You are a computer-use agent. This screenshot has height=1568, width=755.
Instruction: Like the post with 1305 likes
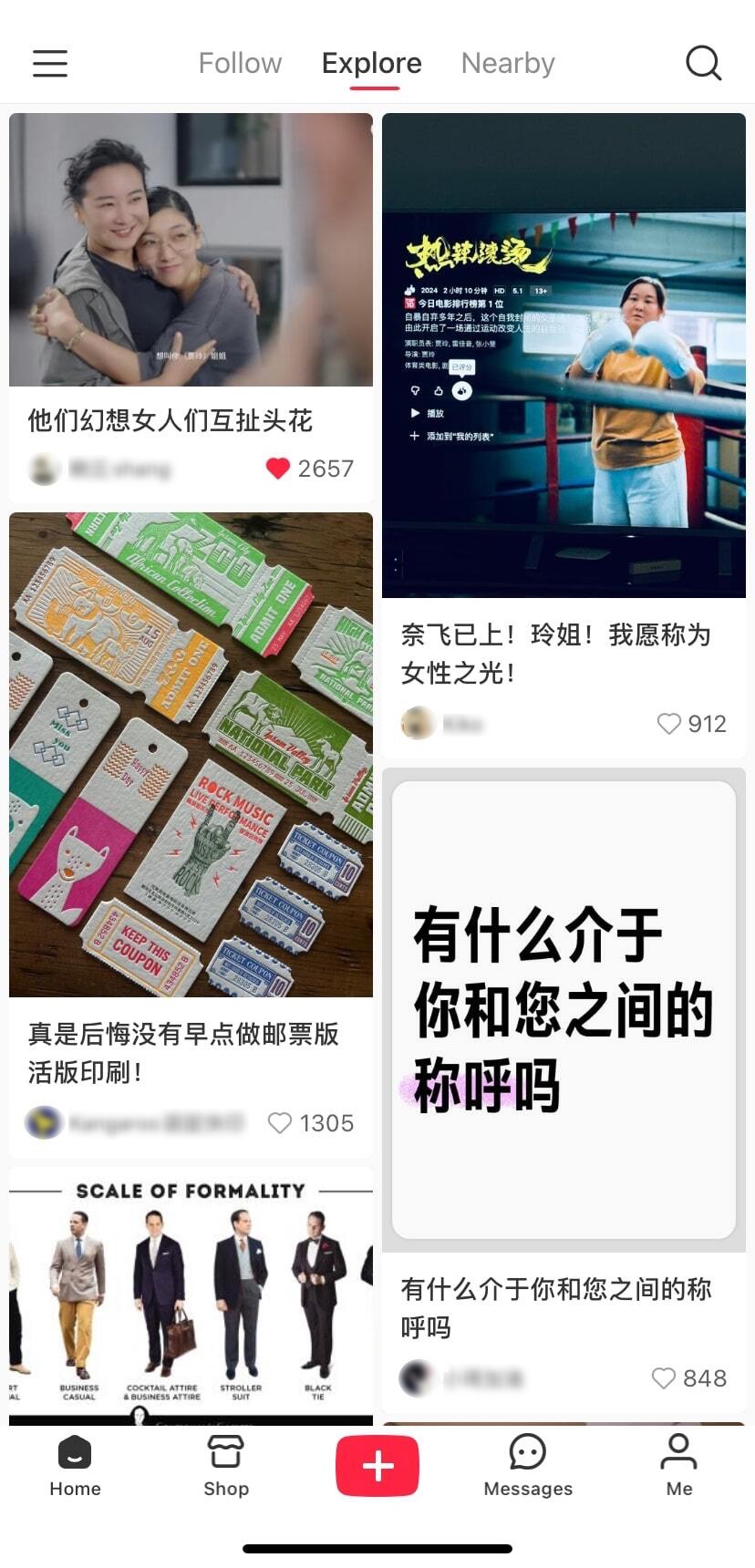tap(280, 1123)
